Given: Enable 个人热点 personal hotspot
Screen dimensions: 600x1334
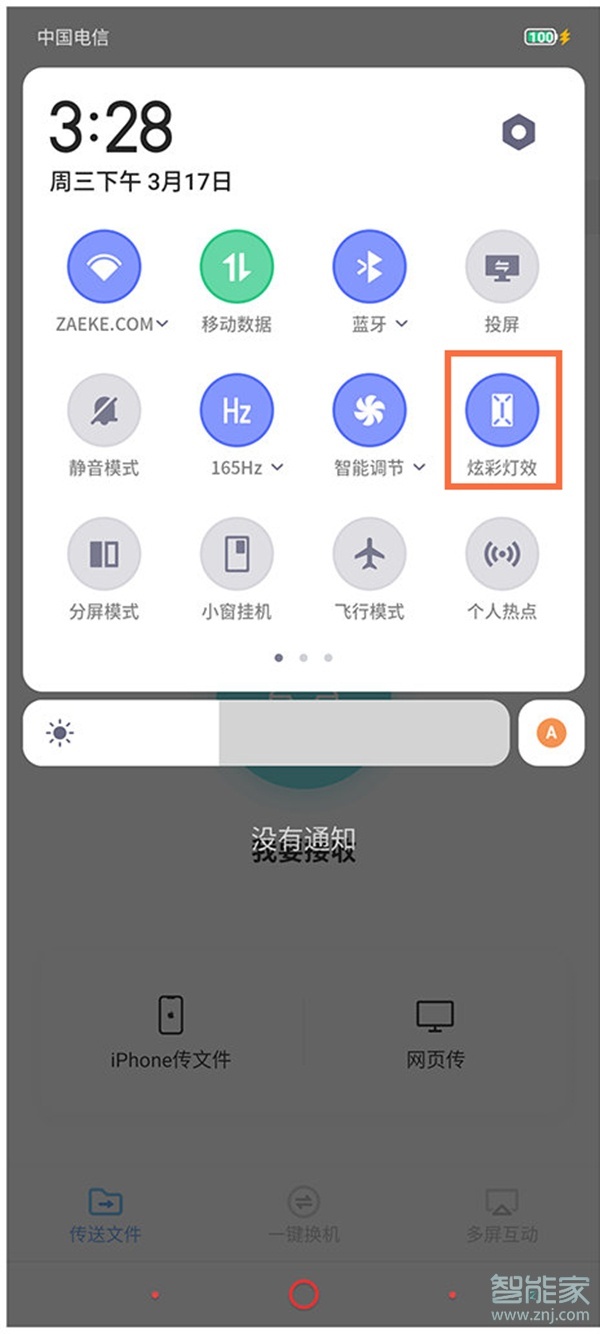Looking at the screenshot, I should [502, 555].
